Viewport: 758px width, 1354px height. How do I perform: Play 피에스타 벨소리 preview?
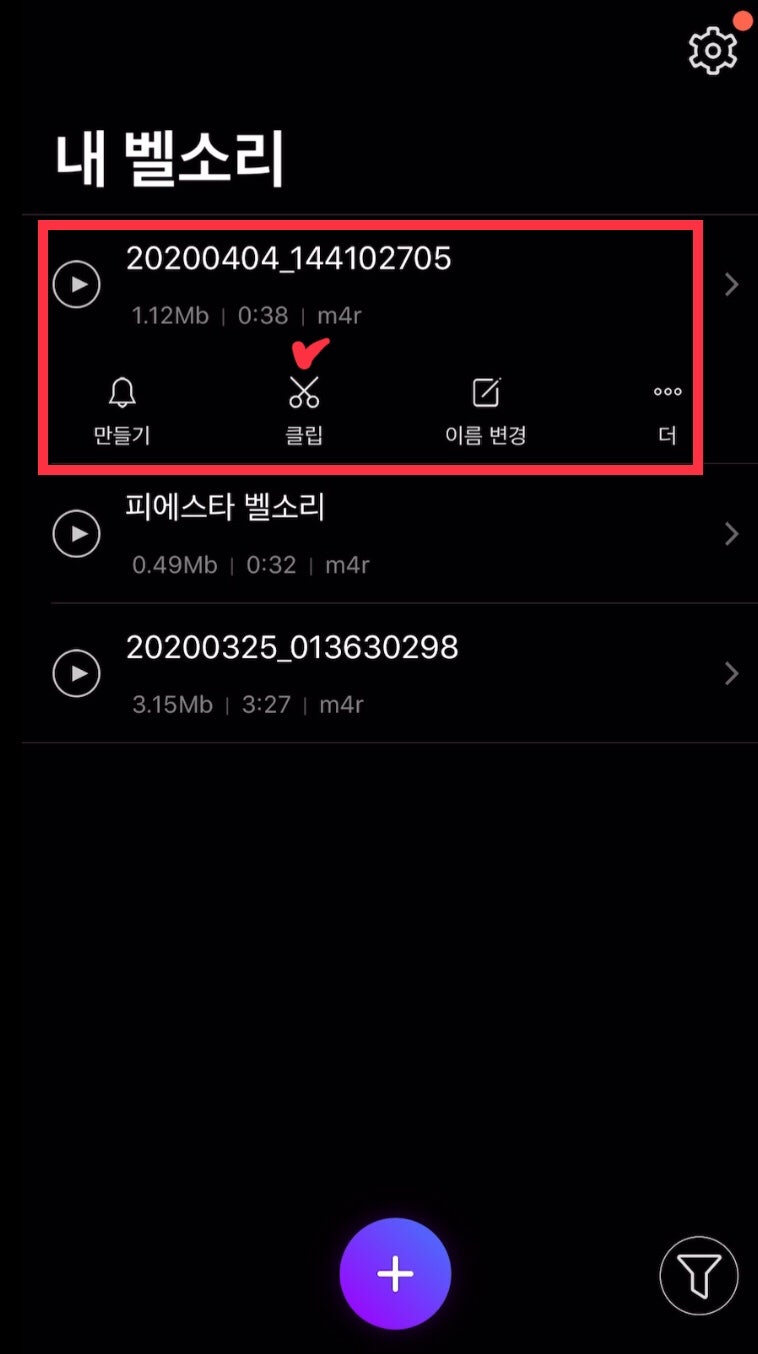click(77, 534)
